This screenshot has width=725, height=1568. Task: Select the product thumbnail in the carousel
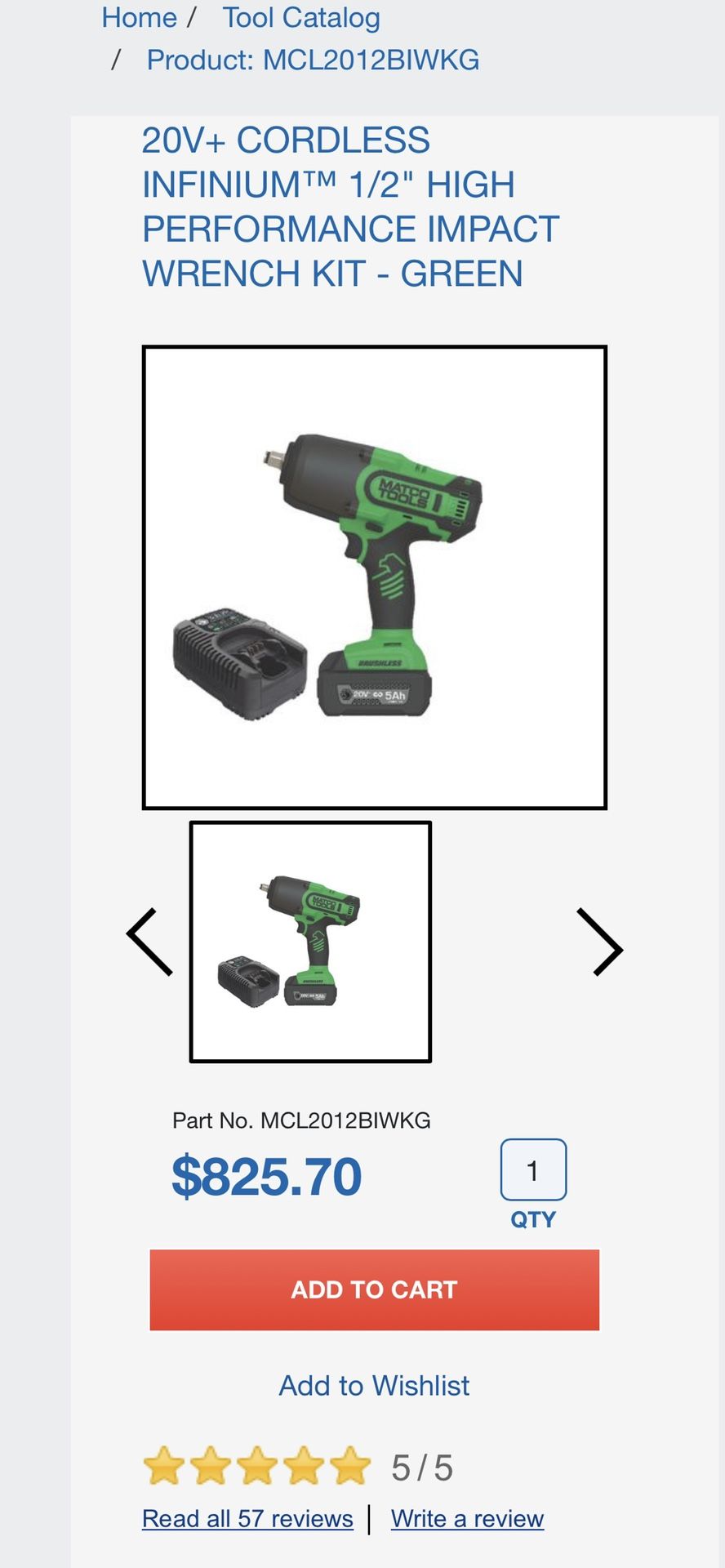[x=310, y=942]
